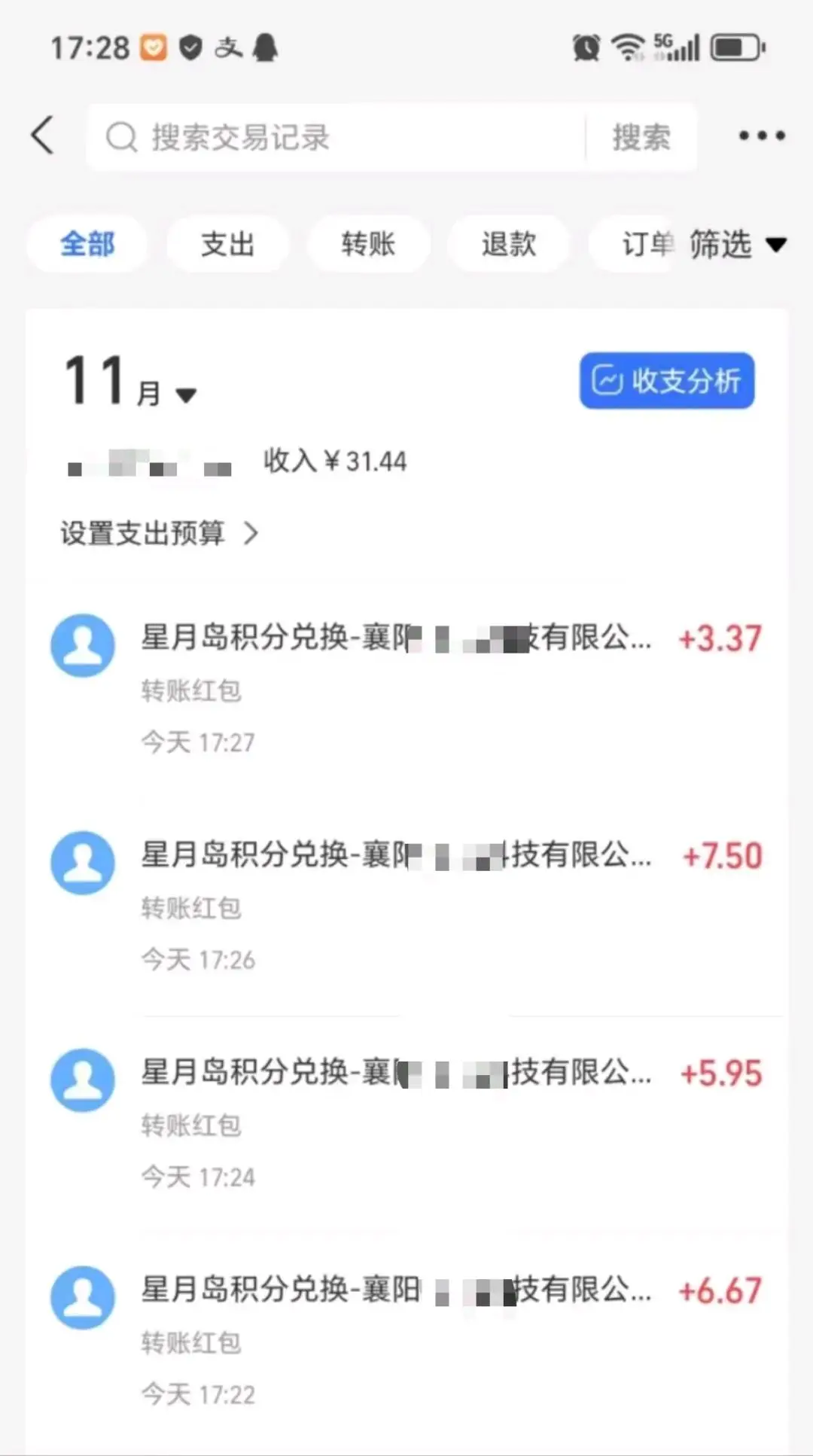Expand the 11月 month picker
The width and height of the screenshot is (813, 1456).
132,384
